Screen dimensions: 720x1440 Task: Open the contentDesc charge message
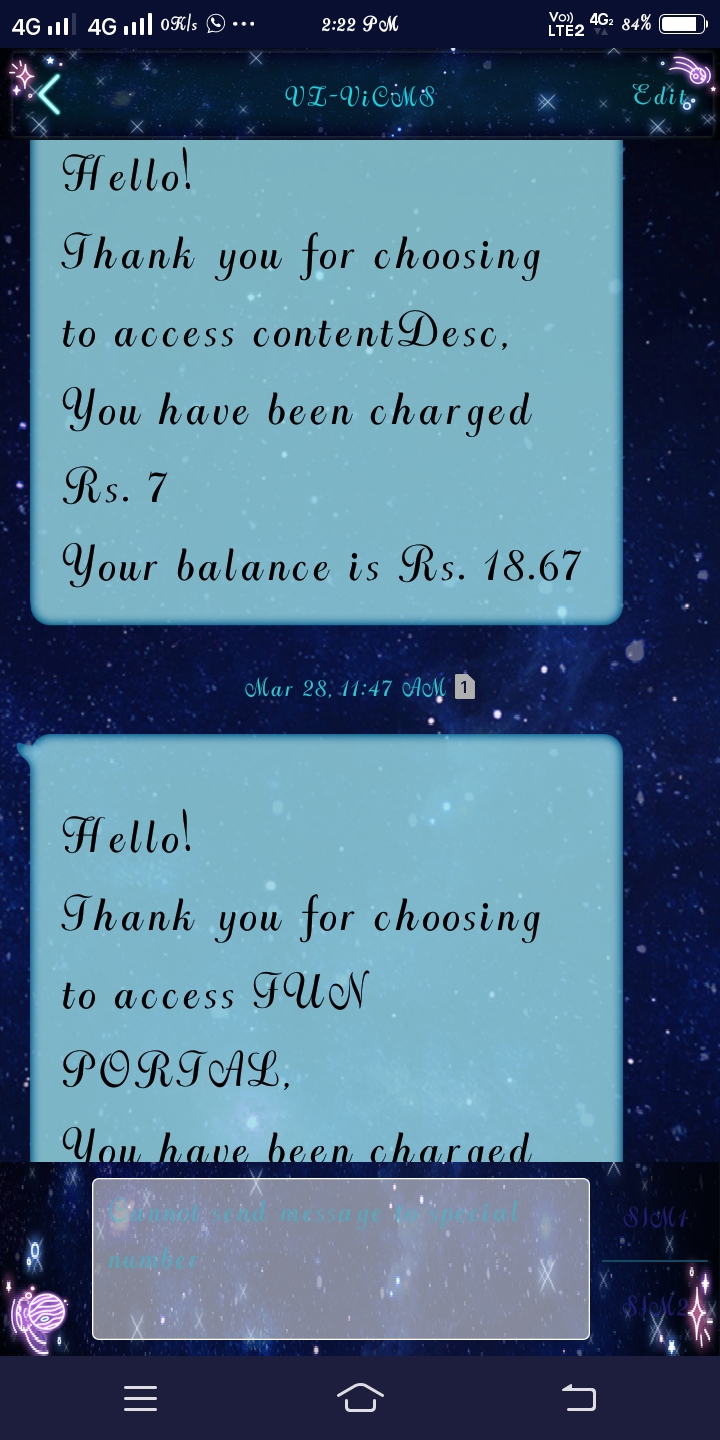[326, 380]
